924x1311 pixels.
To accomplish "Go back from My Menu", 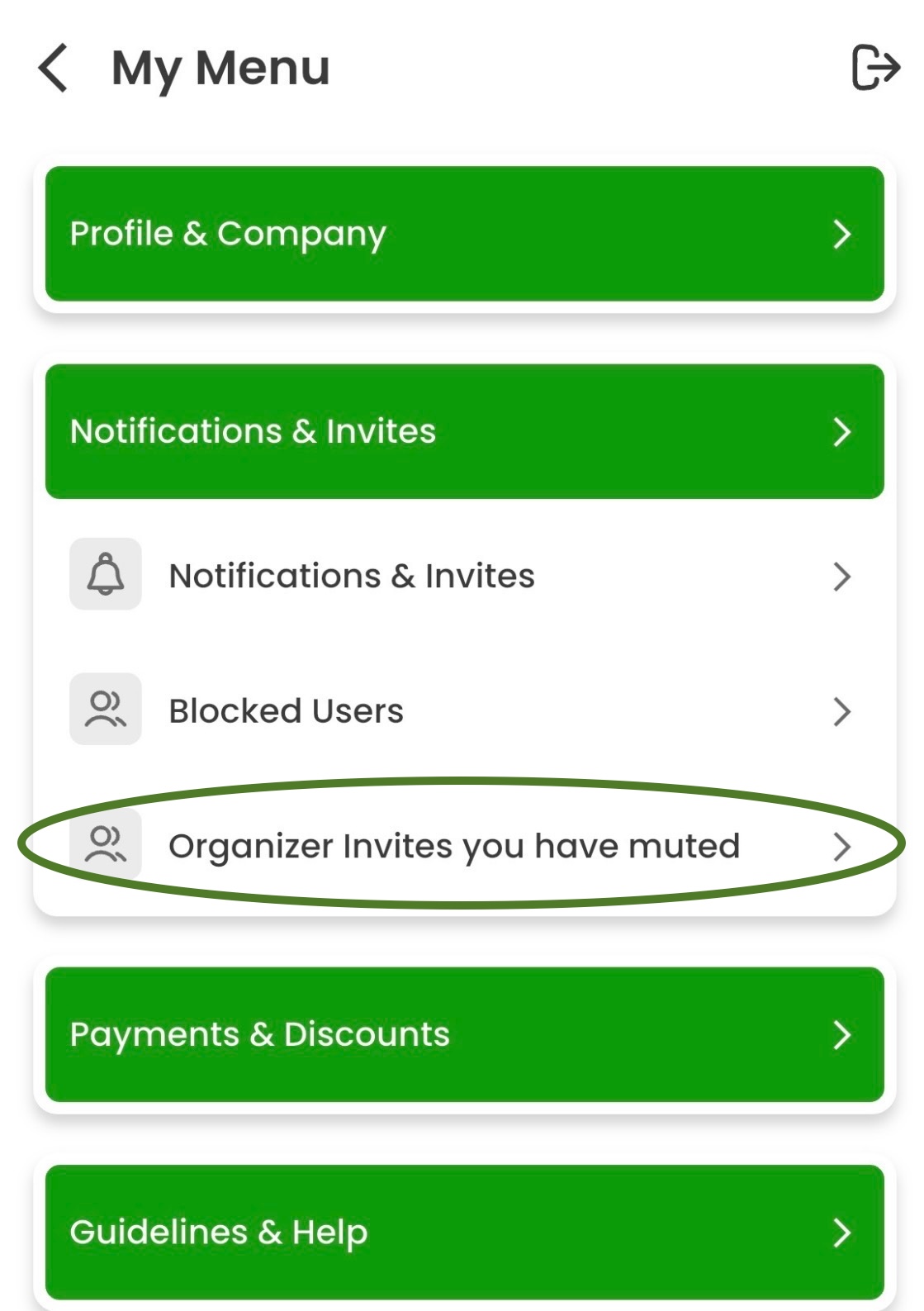I will pos(53,68).
